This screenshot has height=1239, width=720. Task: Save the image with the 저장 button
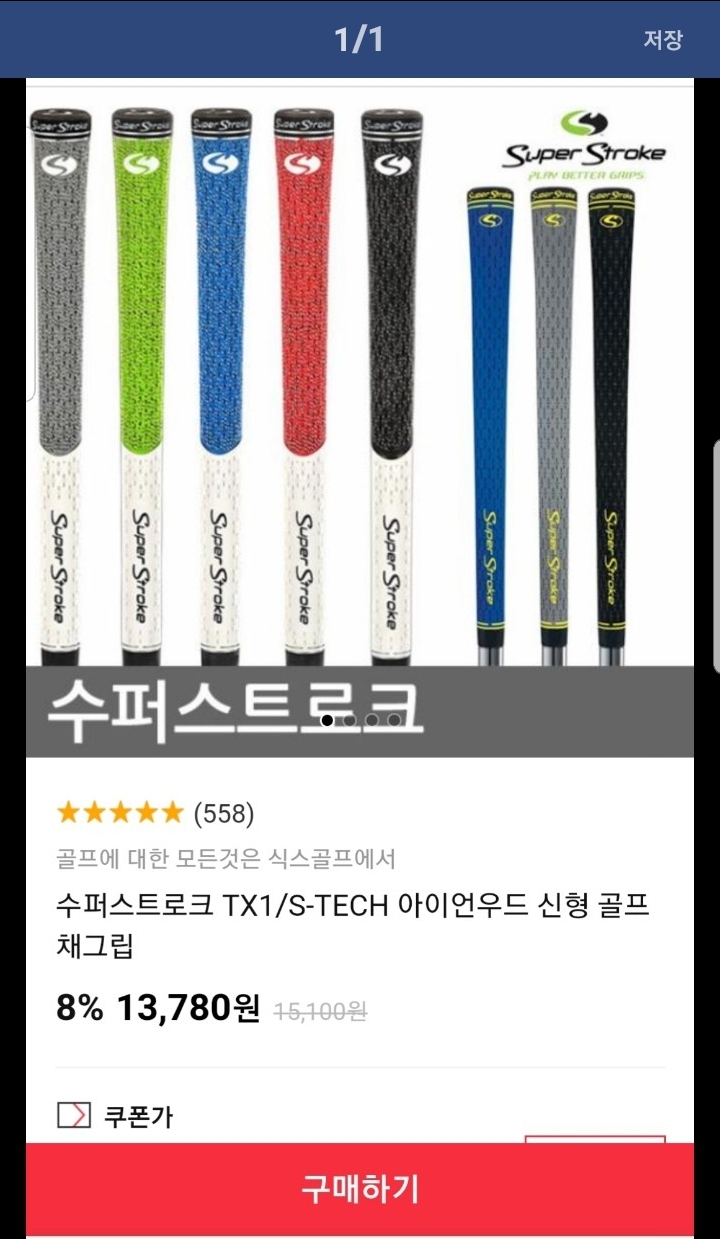click(662, 40)
